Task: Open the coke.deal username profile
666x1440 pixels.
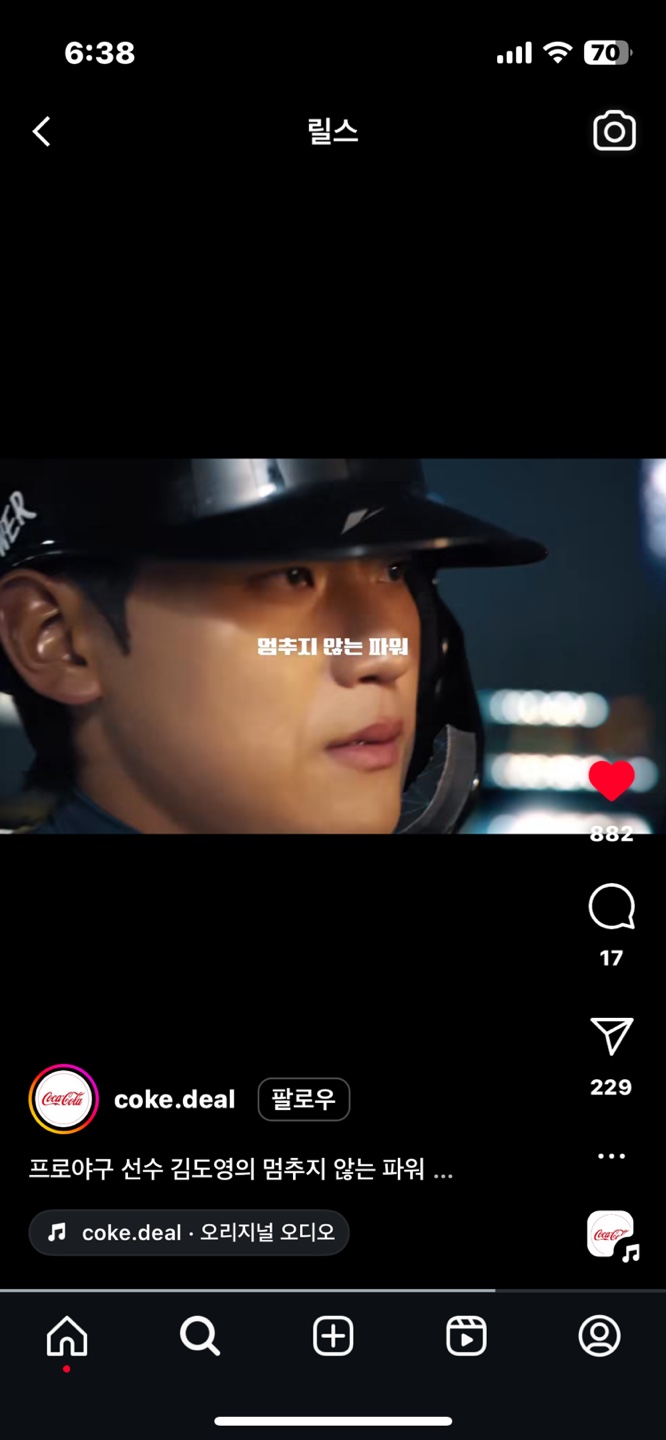Action: [175, 1099]
